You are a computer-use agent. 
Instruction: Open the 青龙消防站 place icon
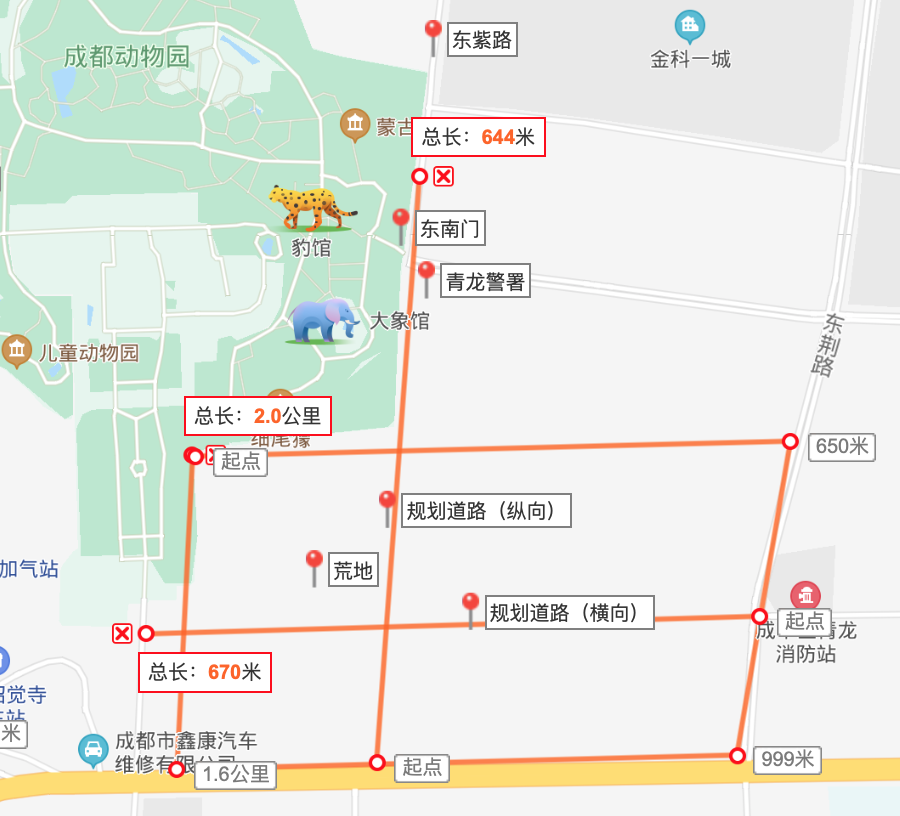805,596
